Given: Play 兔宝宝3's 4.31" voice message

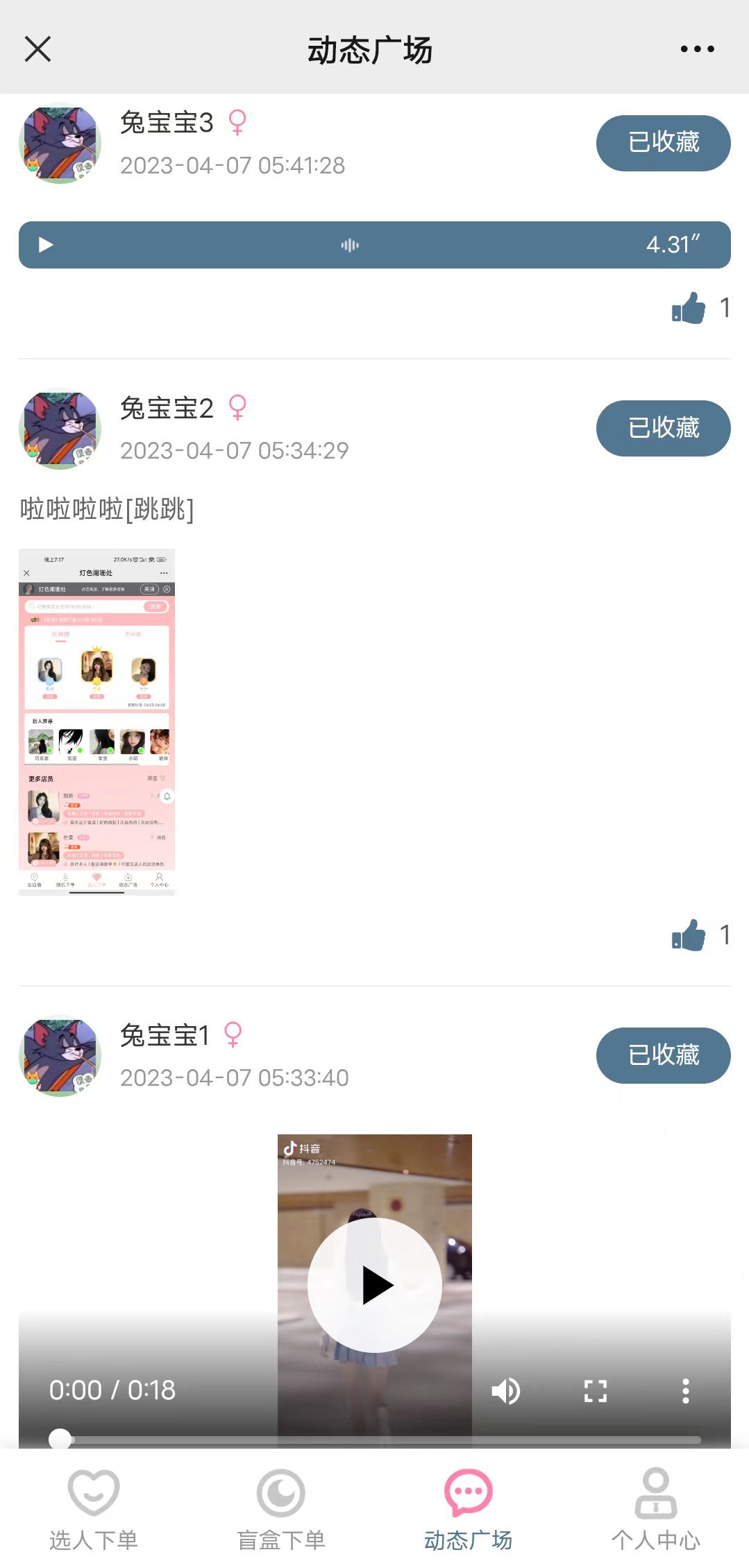Looking at the screenshot, I should coord(46,245).
